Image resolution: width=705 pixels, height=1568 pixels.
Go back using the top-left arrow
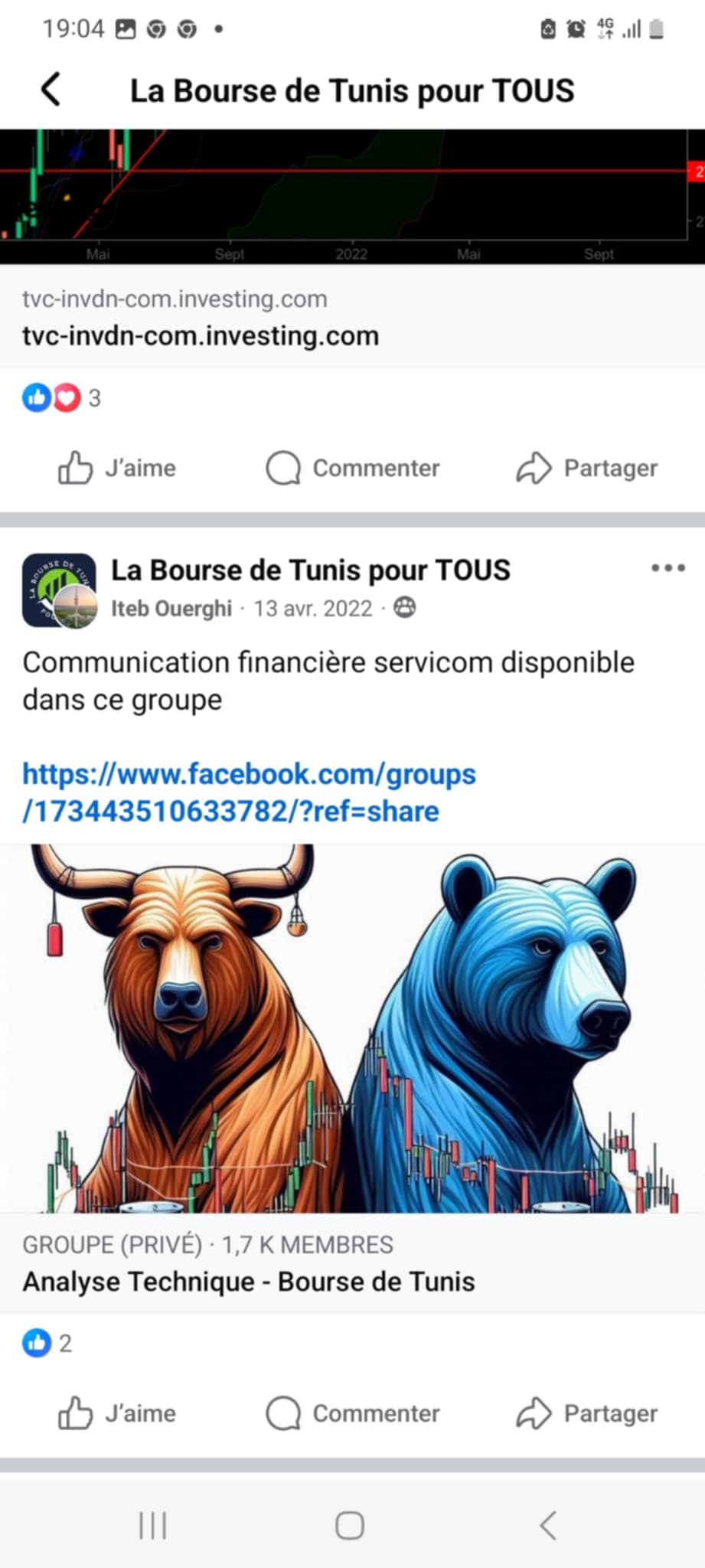(51, 90)
